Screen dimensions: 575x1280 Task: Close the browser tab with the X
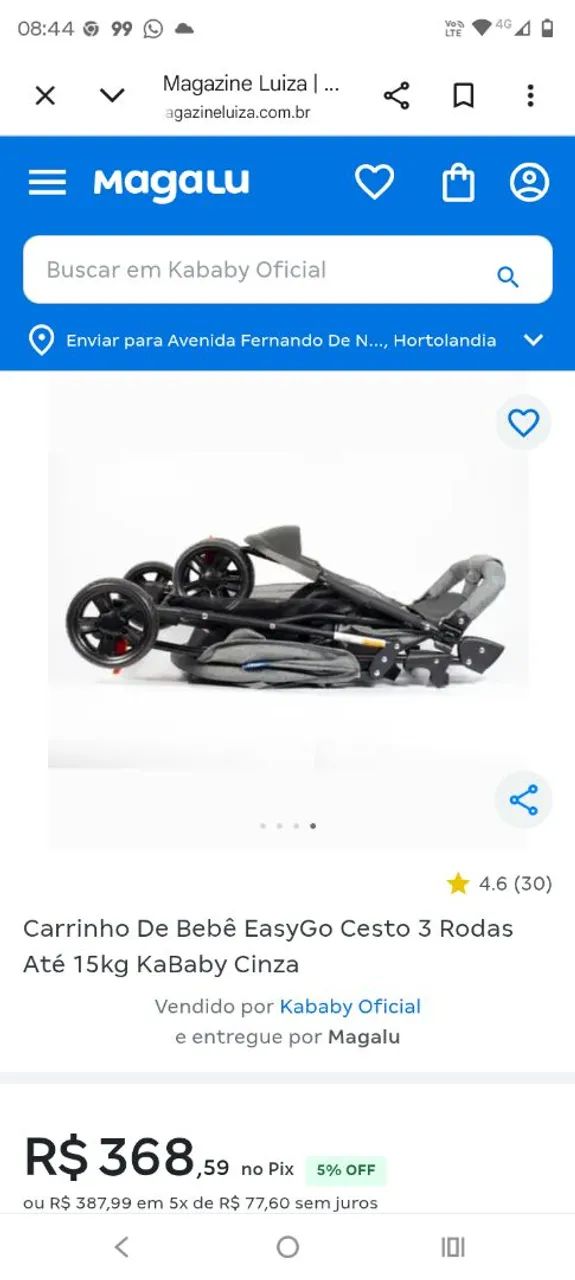(45, 95)
